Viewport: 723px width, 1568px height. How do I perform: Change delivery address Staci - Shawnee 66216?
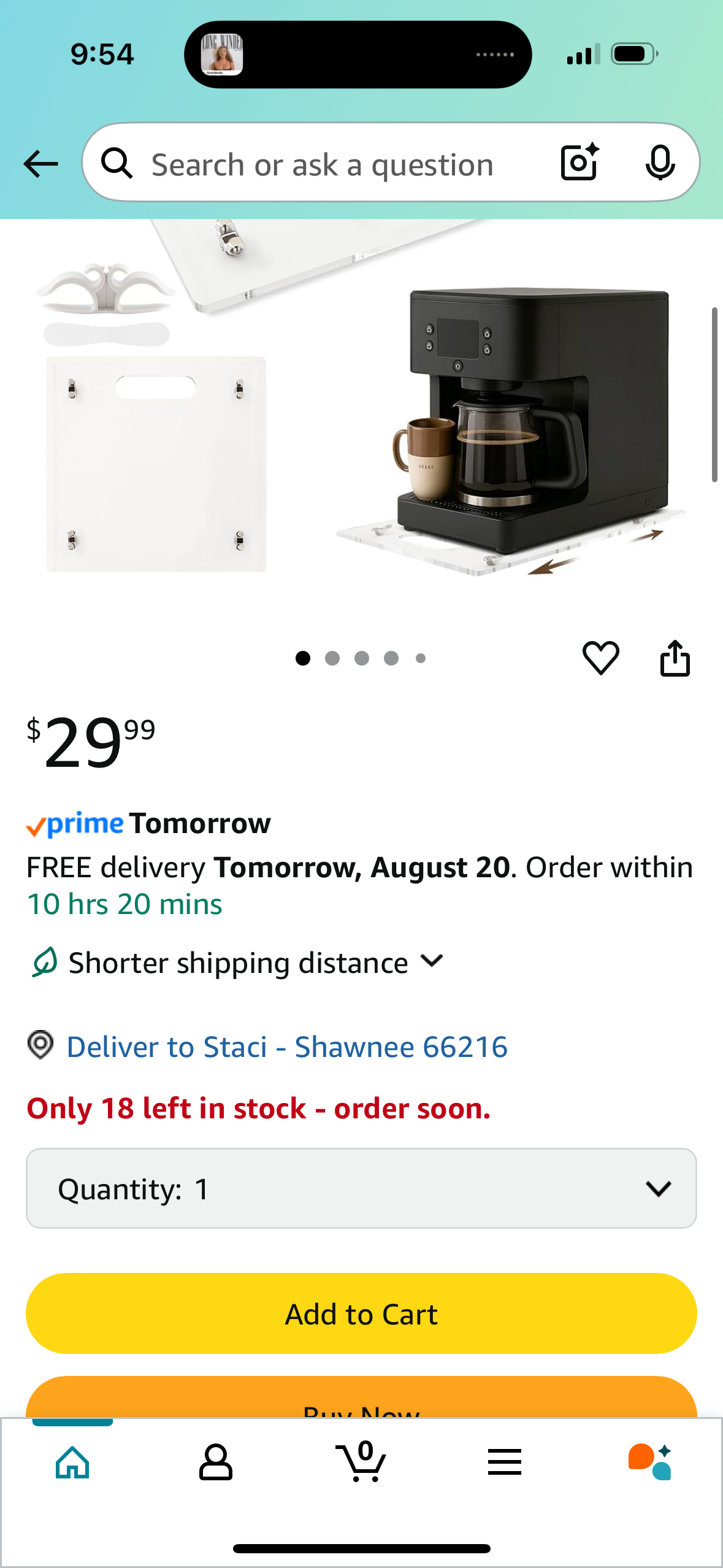286,1047
